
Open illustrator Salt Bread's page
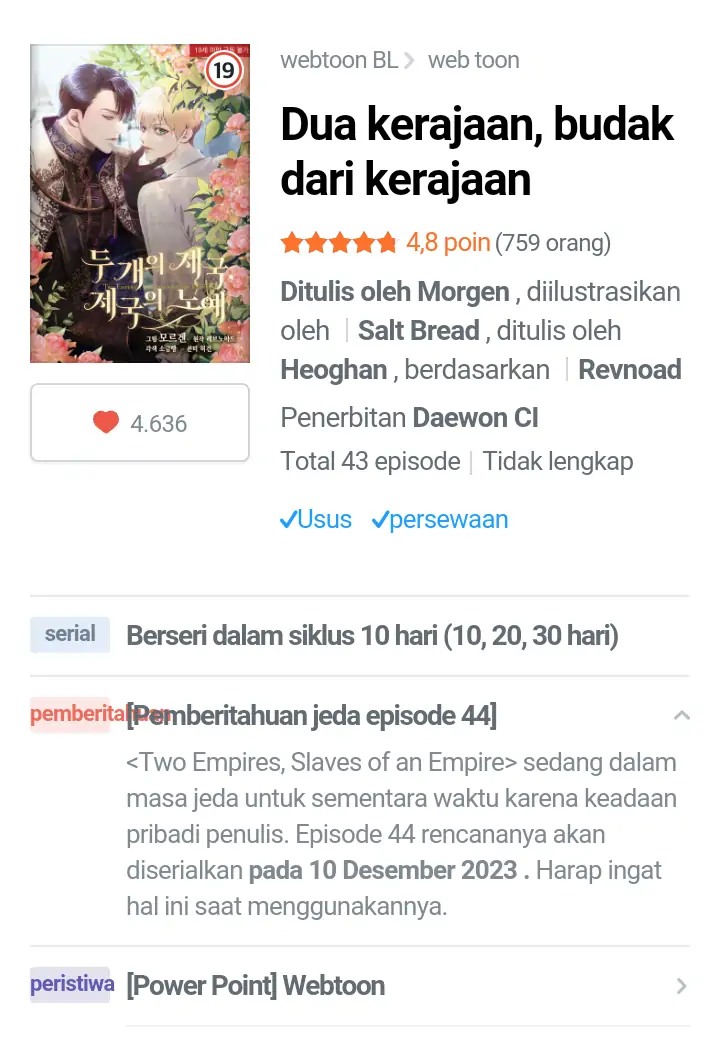pyautogui.click(x=419, y=331)
